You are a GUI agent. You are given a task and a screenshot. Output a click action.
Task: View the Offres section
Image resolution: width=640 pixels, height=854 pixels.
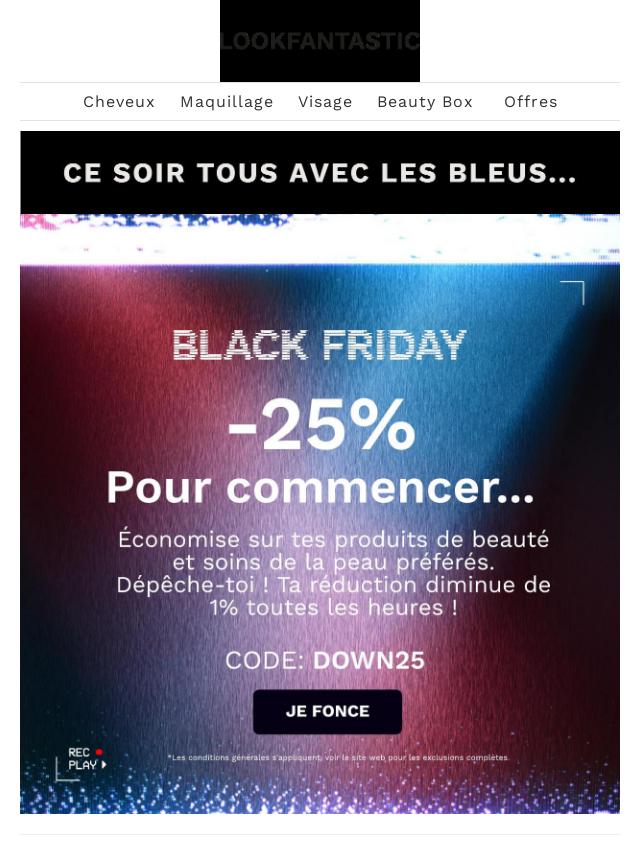coord(530,102)
